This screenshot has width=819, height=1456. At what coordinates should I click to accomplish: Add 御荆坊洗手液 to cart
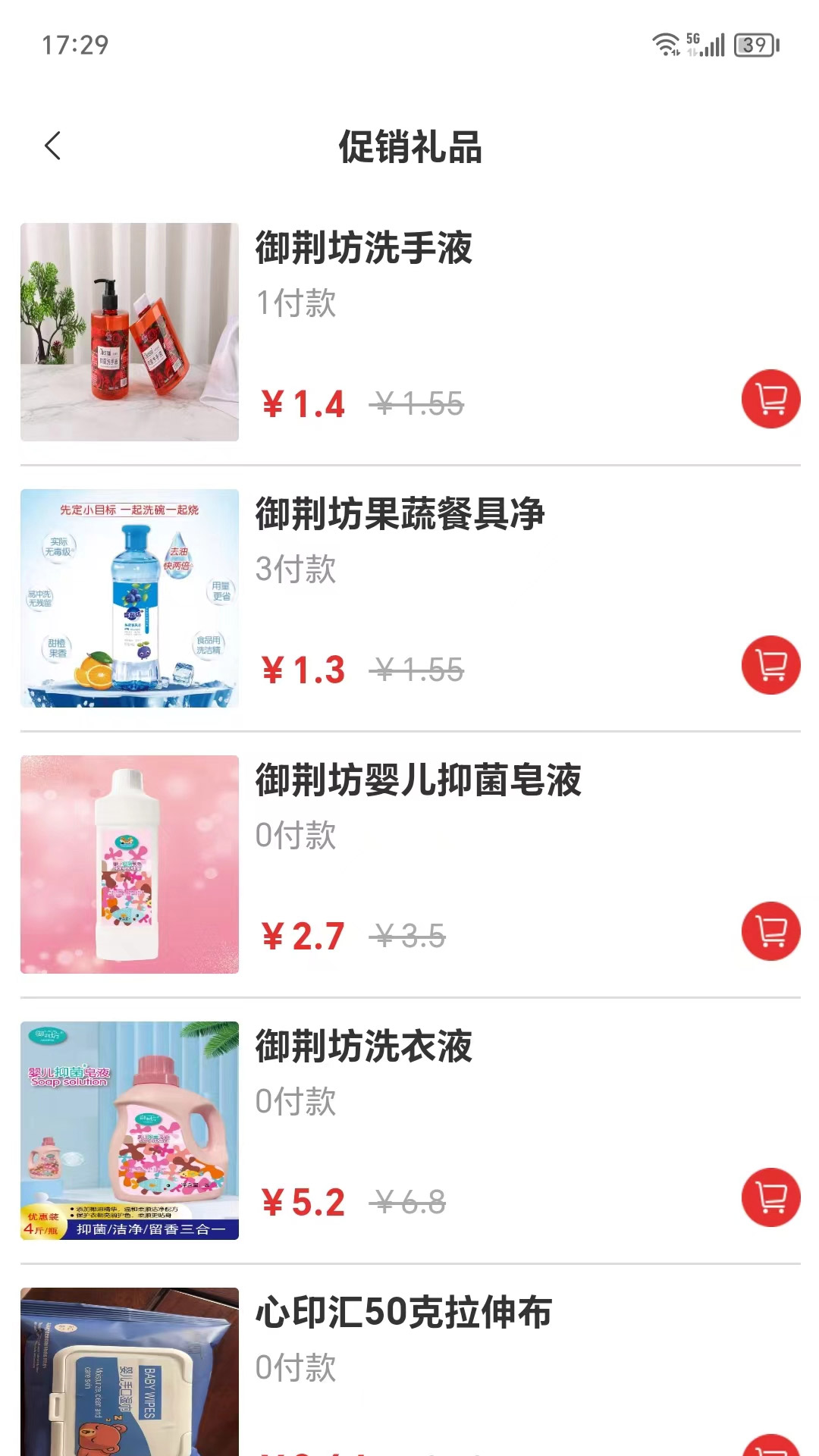[x=770, y=399]
